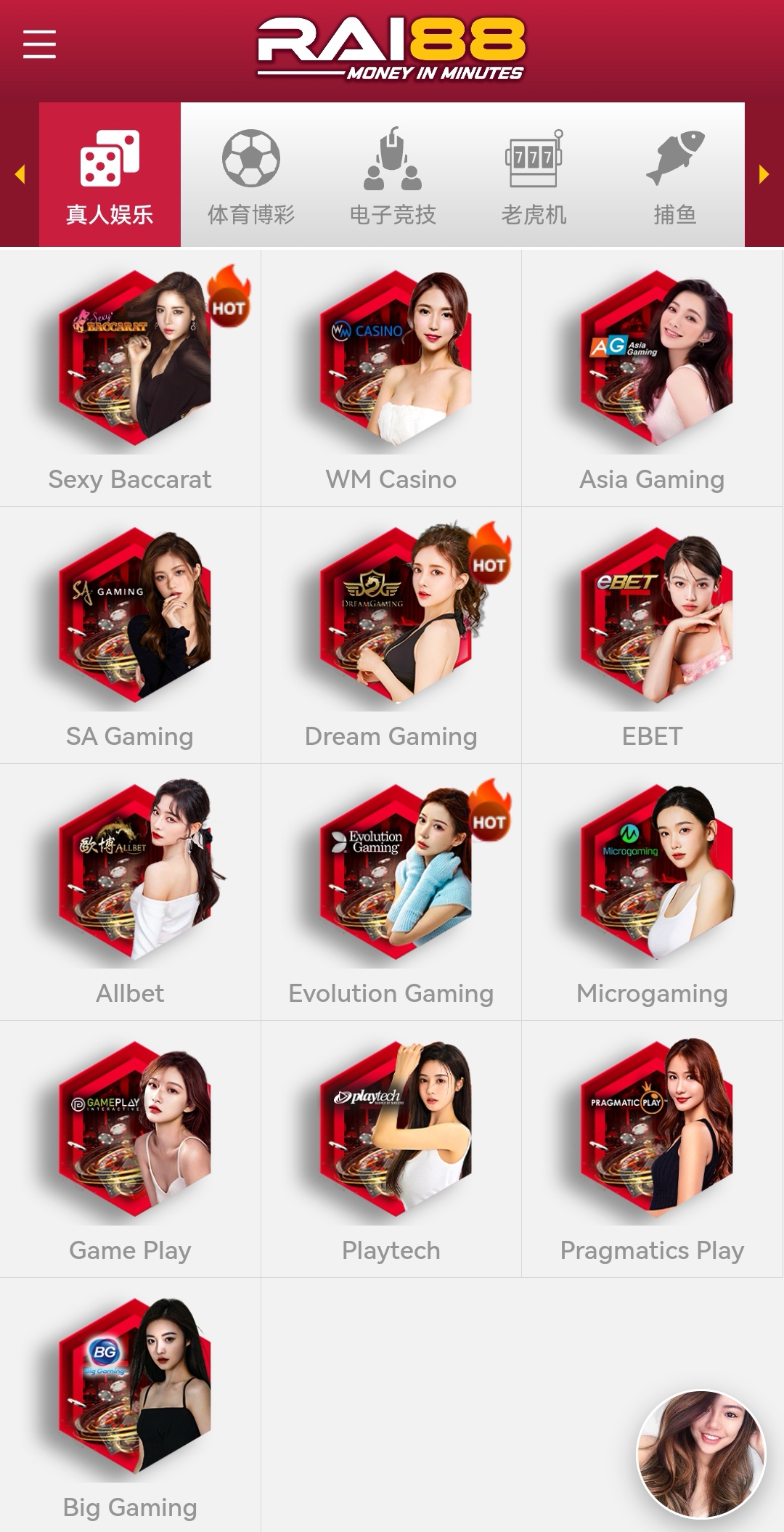Viewport: 784px width, 1532px height.
Task: Tap the right arrow of the category bar
Action: pyautogui.click(x=764, y=174)
